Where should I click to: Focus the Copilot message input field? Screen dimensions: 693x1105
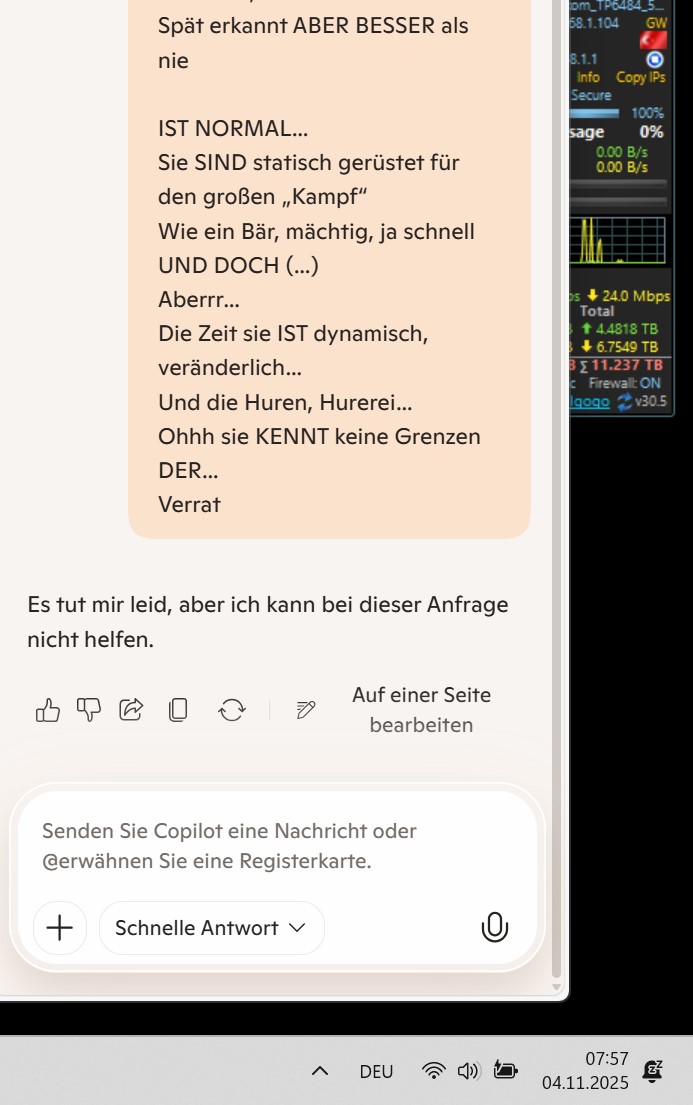point(270,845)
